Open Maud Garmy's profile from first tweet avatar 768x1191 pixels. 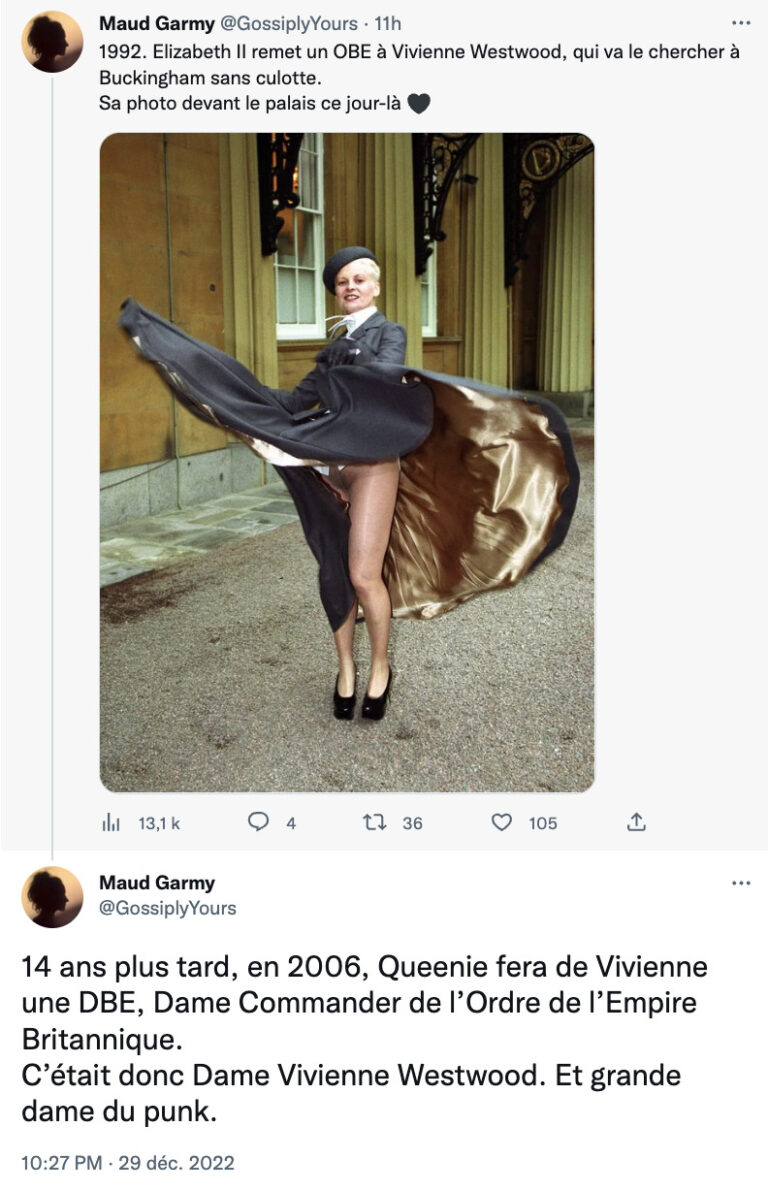52,41
